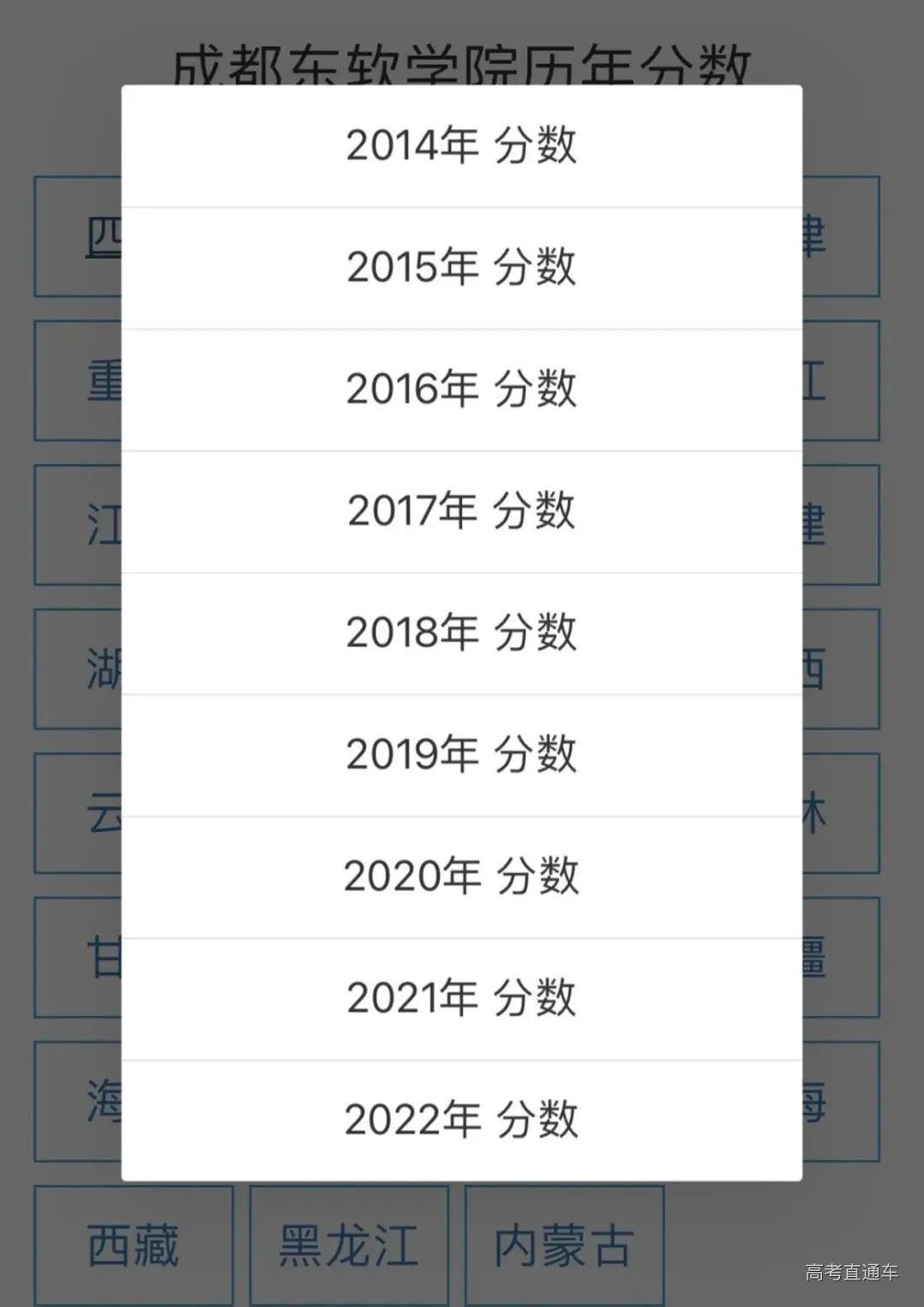Select the partially covered 重庆 province button
The width and height of the screenshot is (924, 1307).
pos(94,377)
